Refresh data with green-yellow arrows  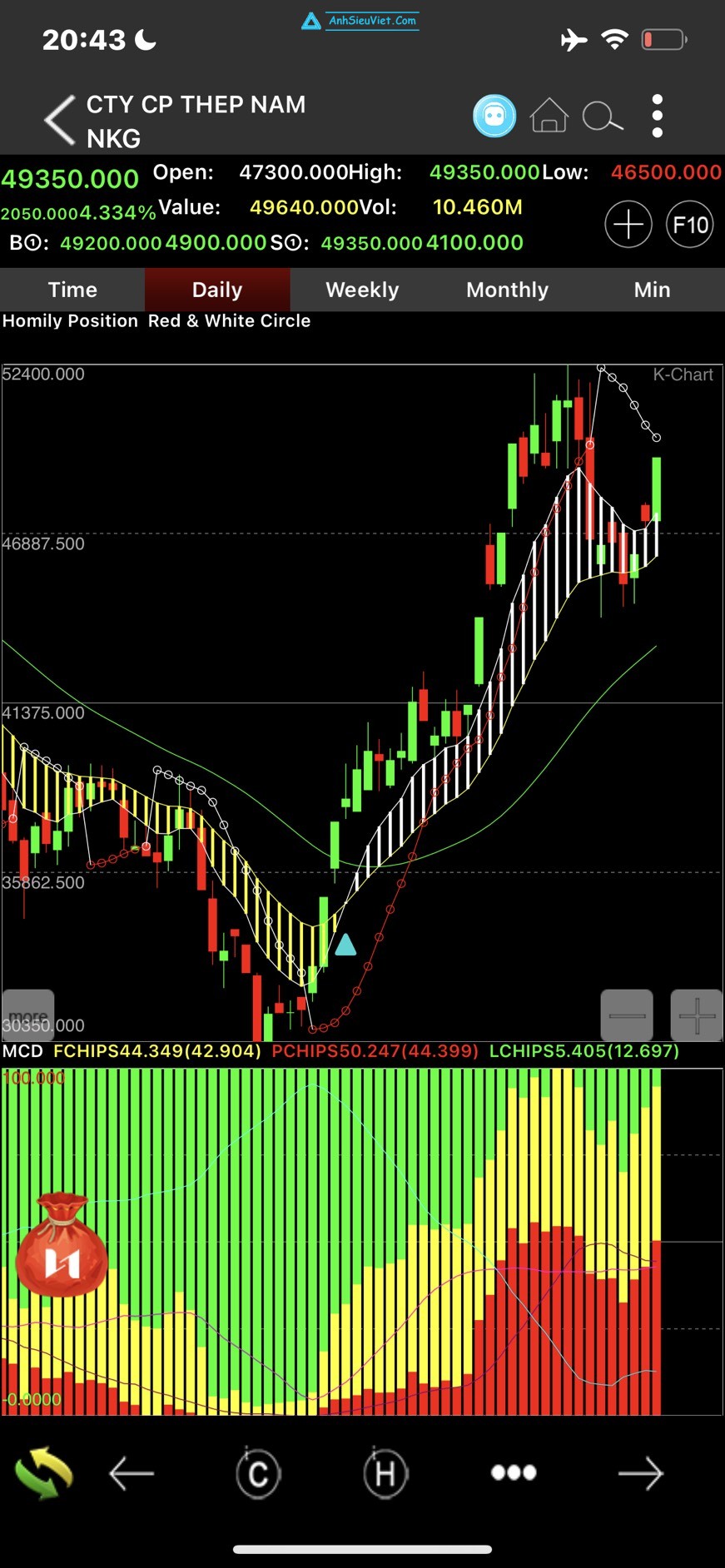point(44,1473)
